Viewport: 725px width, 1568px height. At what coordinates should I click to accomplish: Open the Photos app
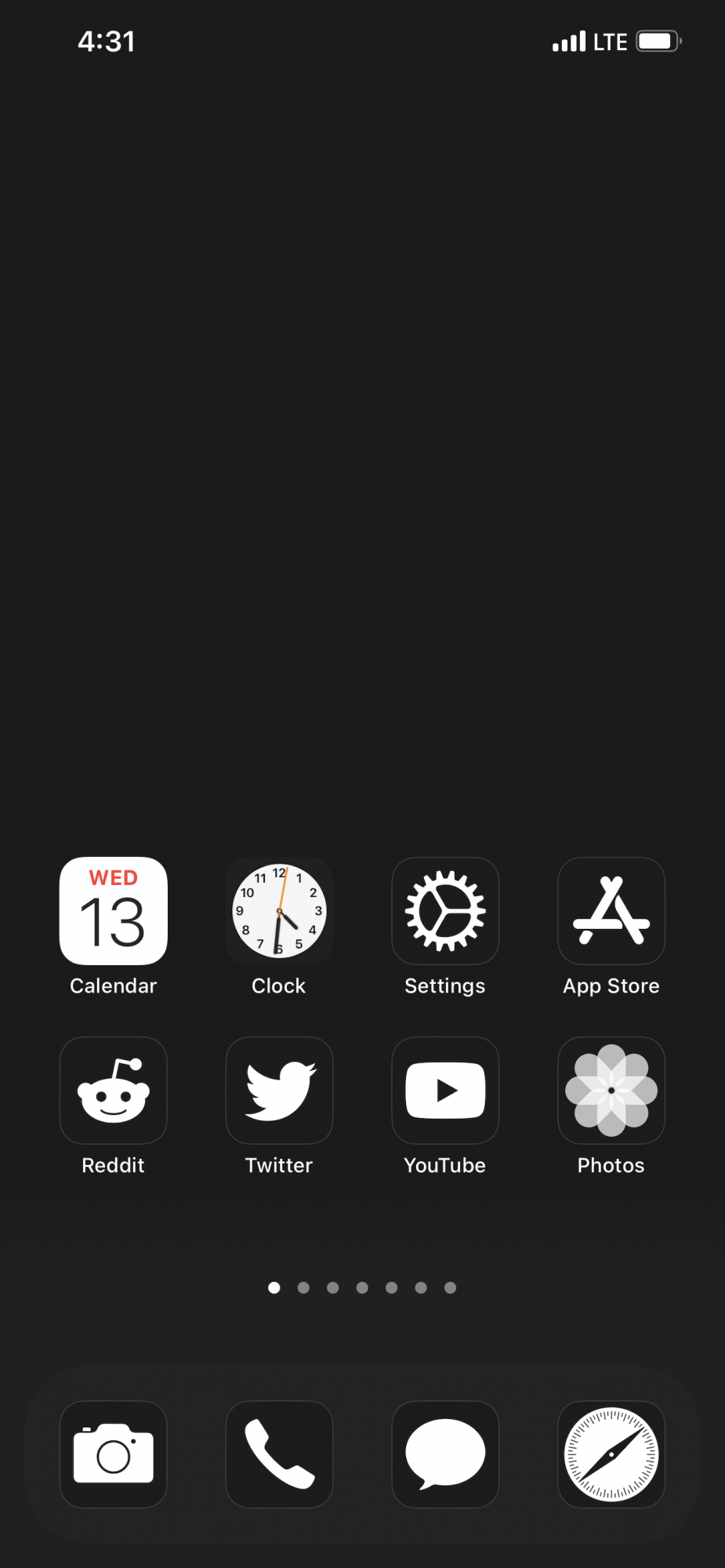611,1091
